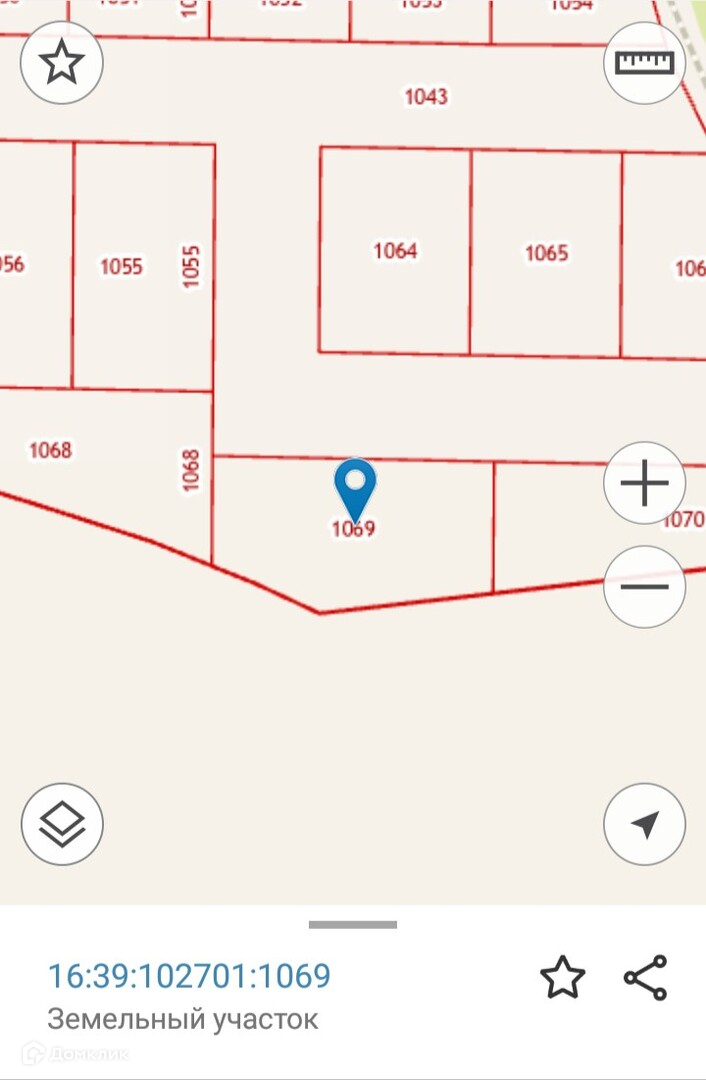This screenshot has width=706, height=1080.
Task: Add parcel 1069 to favorites
Action: (x=562, y=977)
